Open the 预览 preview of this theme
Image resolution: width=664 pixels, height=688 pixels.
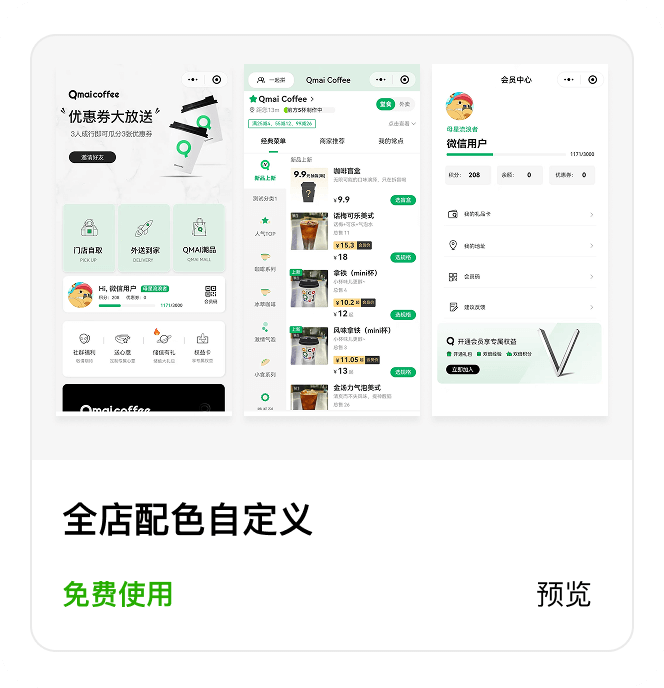click(563, 594)
